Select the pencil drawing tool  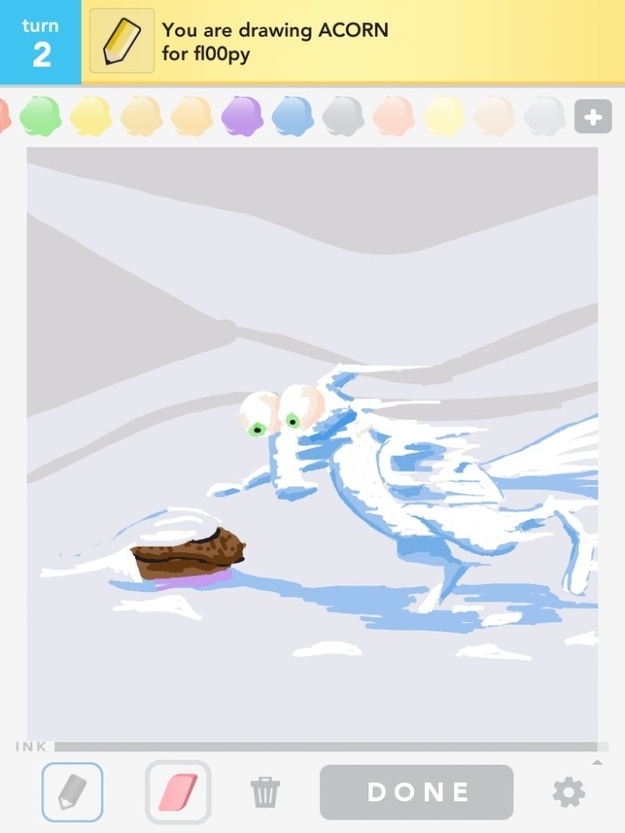(72, 792)
